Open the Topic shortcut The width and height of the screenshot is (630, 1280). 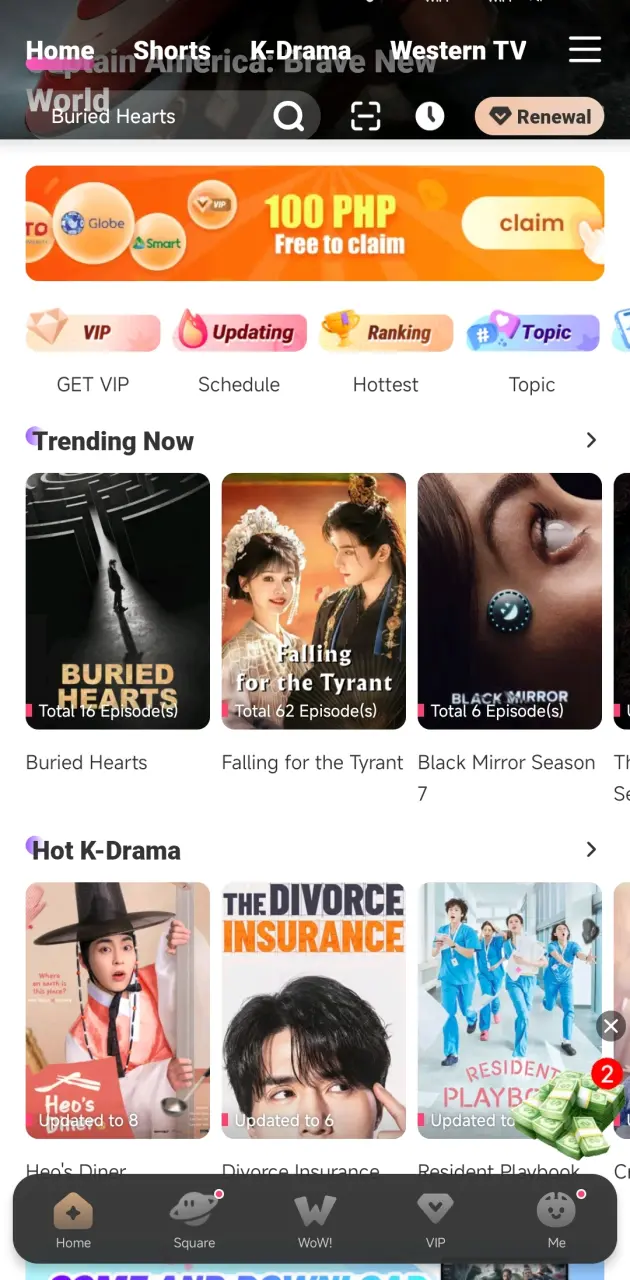pos(532,352)
